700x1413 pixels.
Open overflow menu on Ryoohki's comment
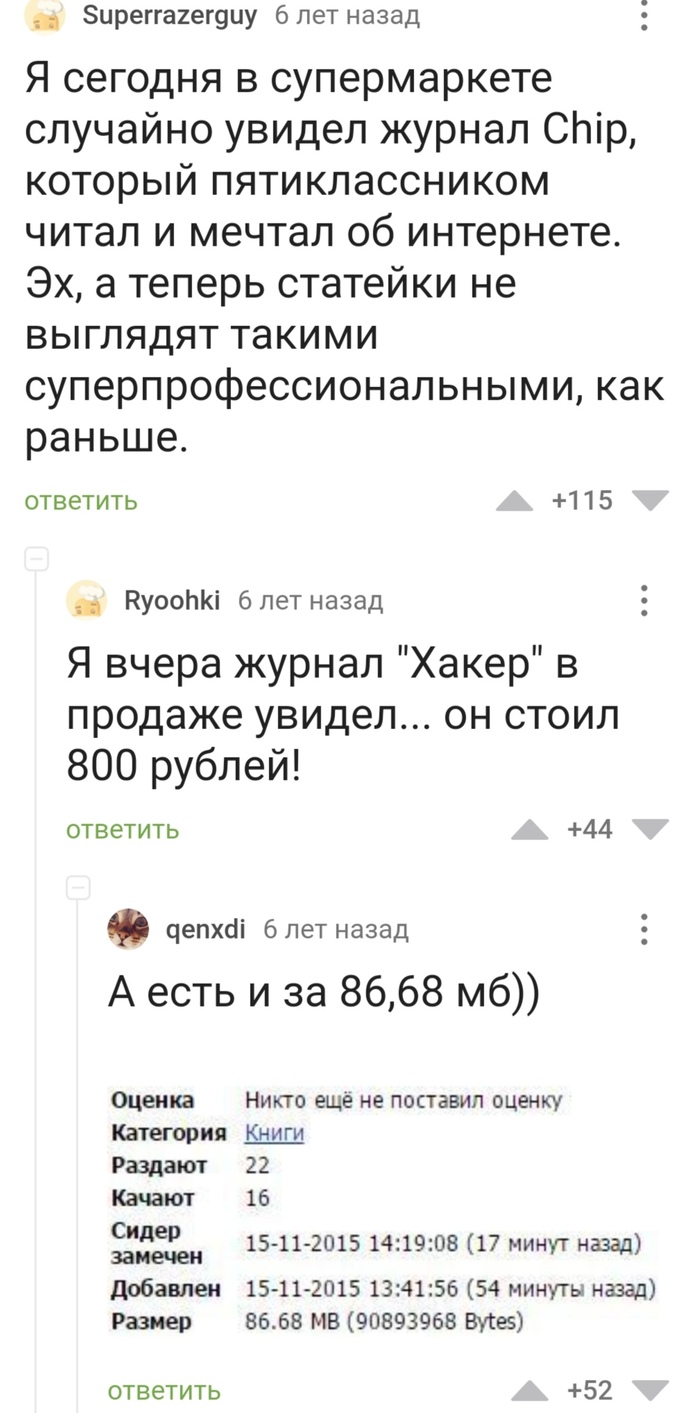coord(645,600)
